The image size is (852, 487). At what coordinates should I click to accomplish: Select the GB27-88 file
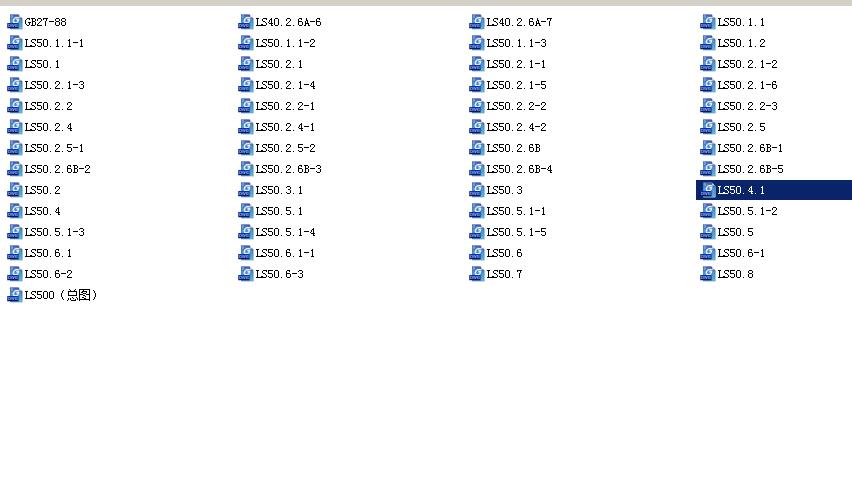(45, 22)
